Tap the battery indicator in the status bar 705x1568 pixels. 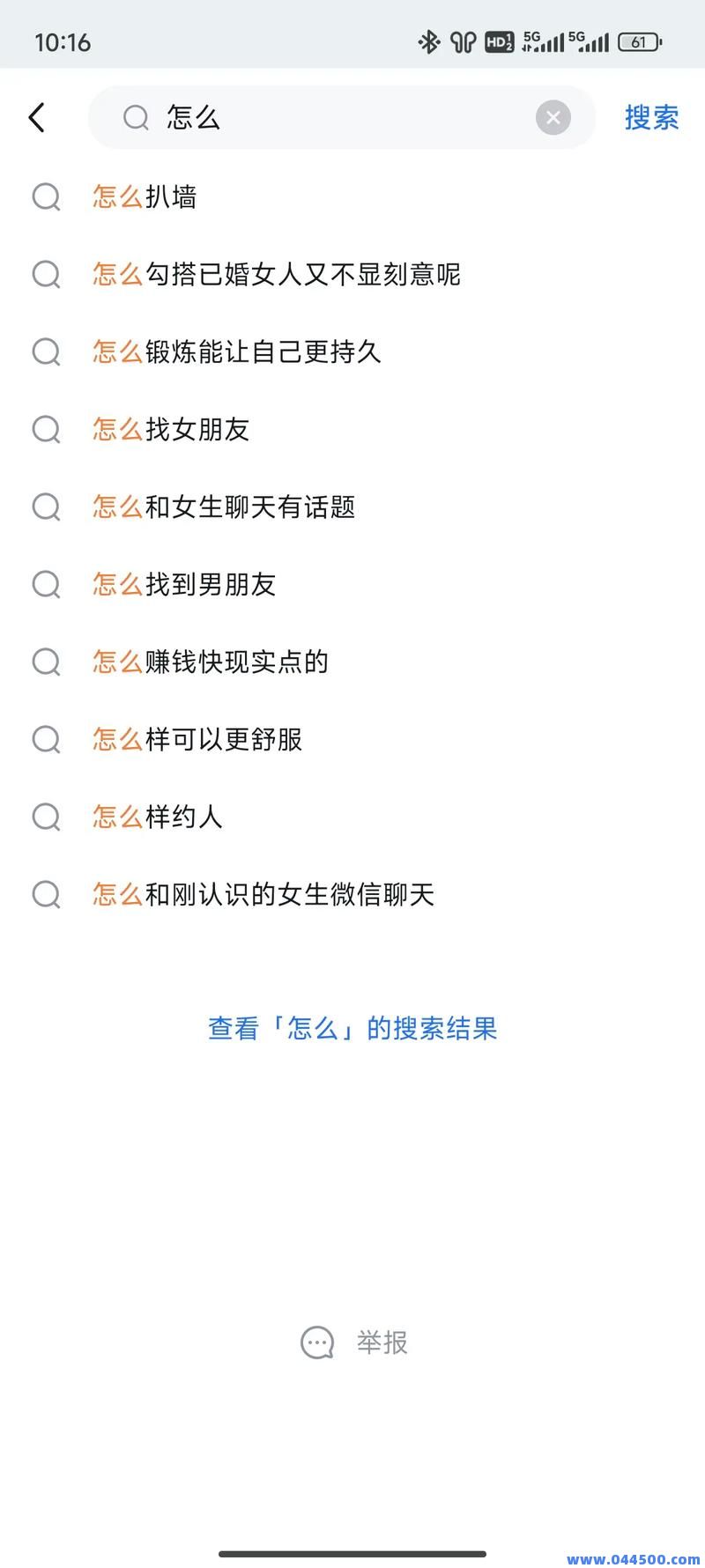click(640, 41)
